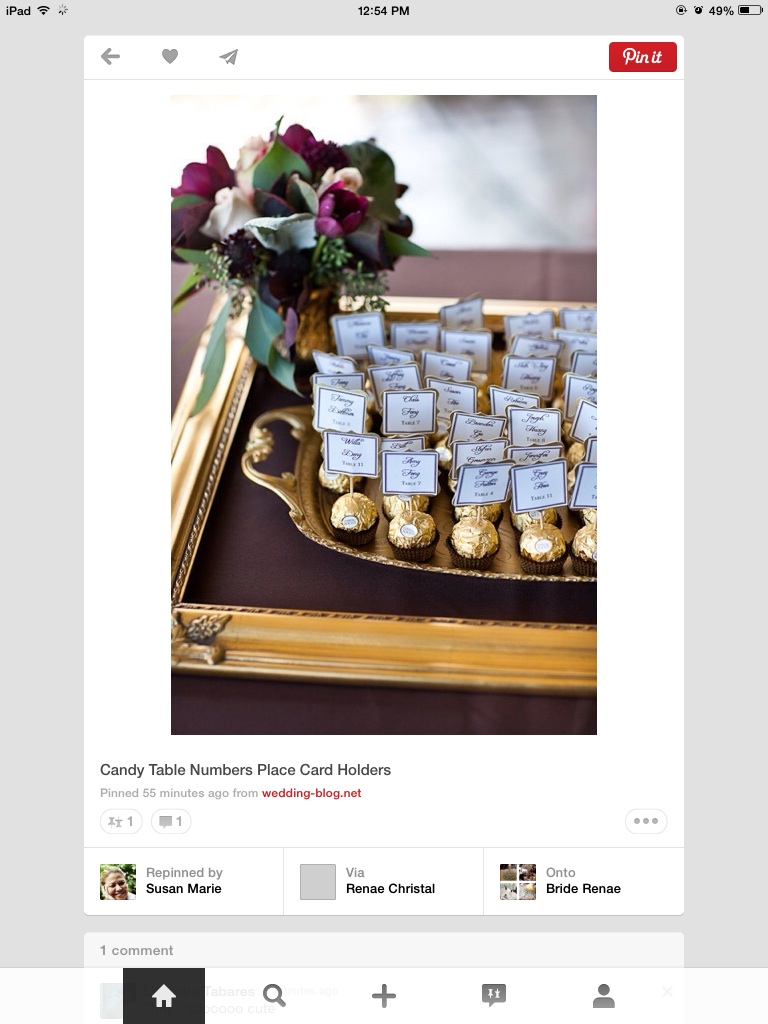
Task: Open the candy place card holders photo
Action: pos(384,415)
